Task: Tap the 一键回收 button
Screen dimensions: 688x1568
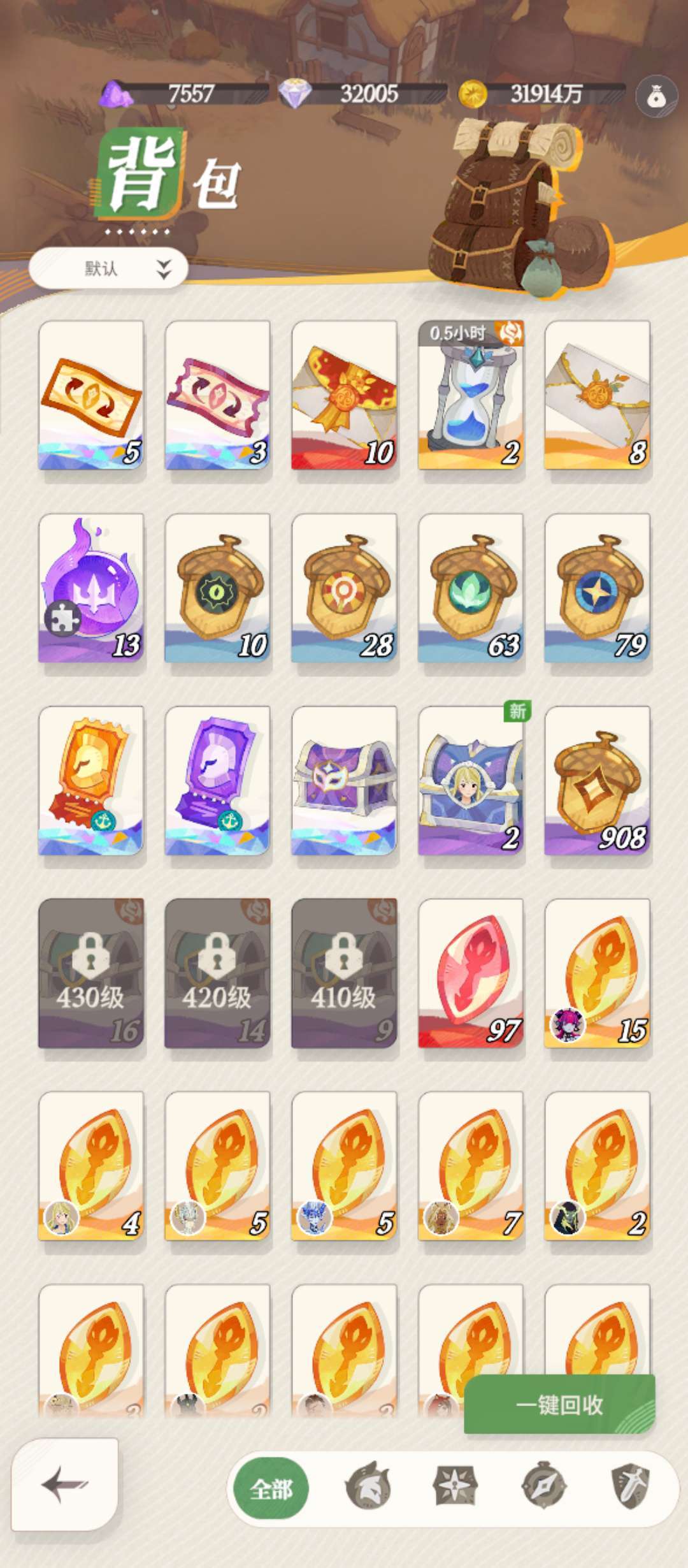Action: tap(559, 1404)
